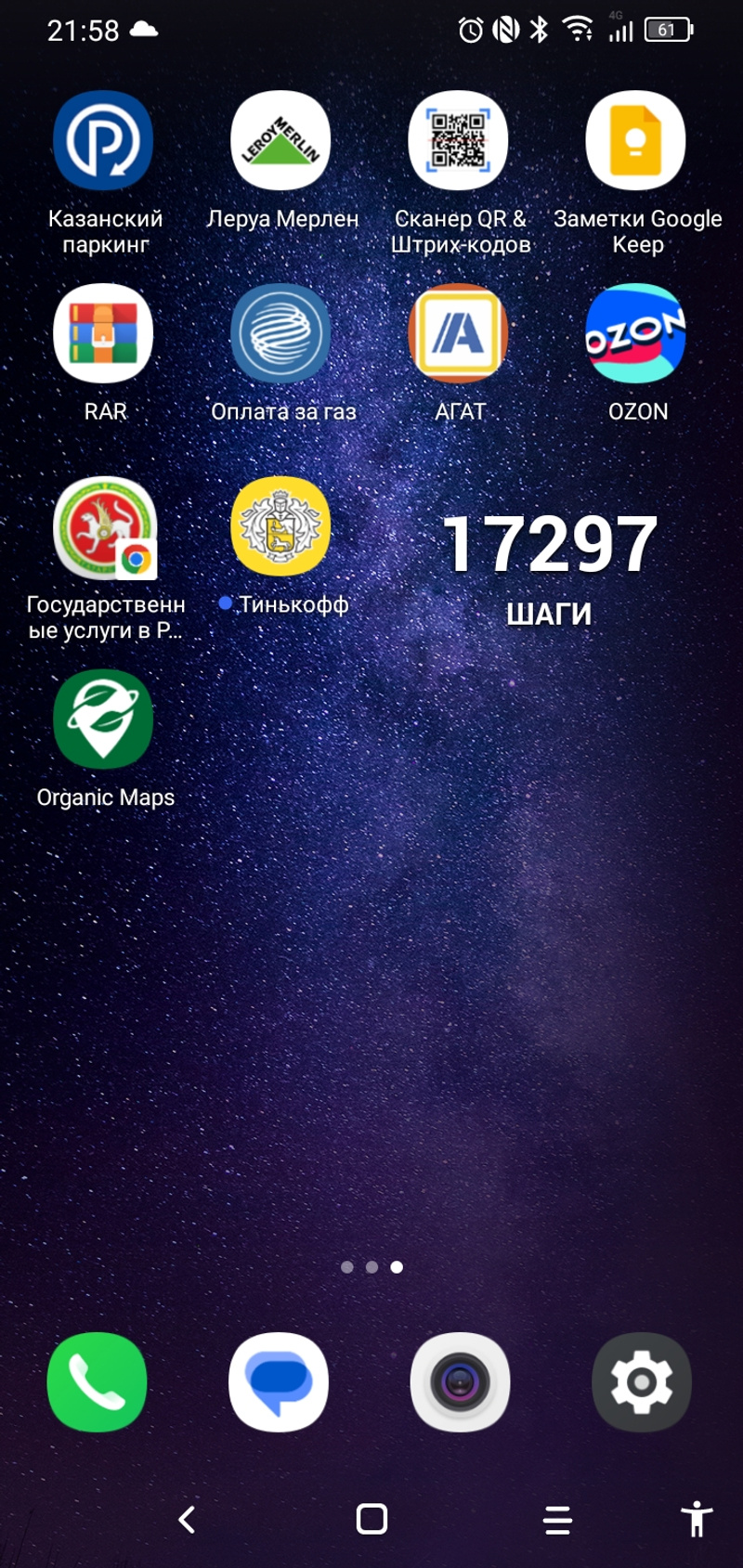The width and height of the screenshot is (743, 1568).
Task: Launch the RAR archiver app
Action: [x=103, y=334]
